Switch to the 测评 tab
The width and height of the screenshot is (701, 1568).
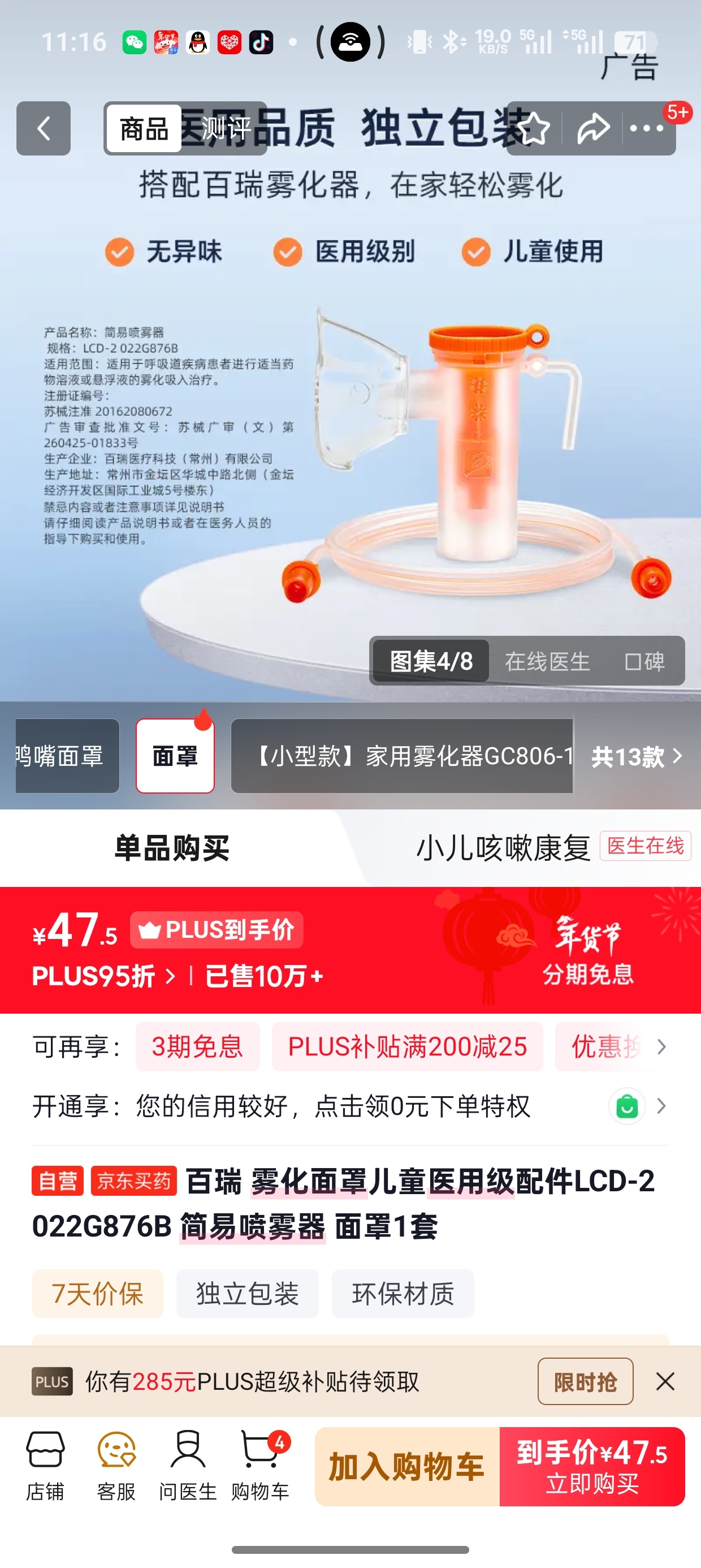click(x=224, y=128)
